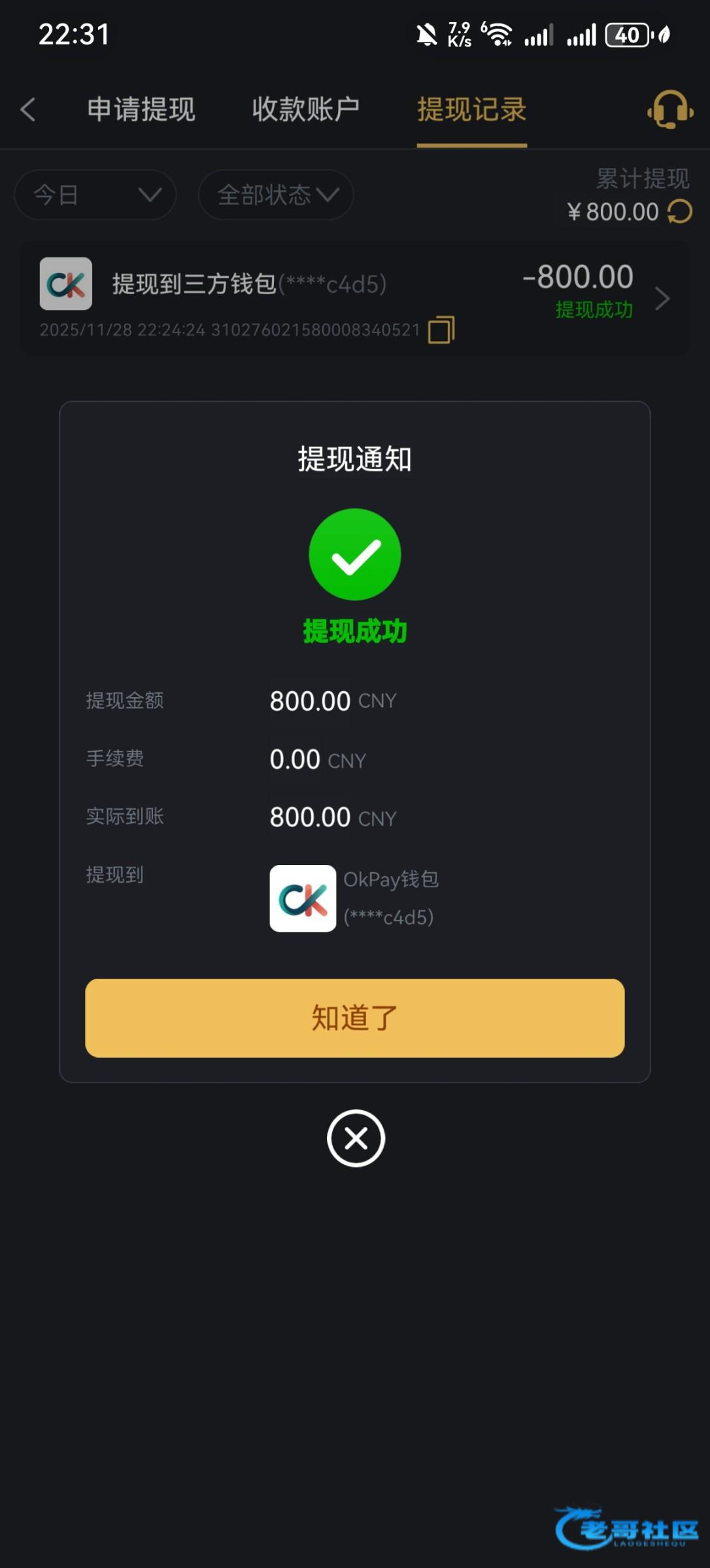Dismiss the 提现通知 dialog with X
This screenshot has height=1568, width=710.
point(356,1138)
